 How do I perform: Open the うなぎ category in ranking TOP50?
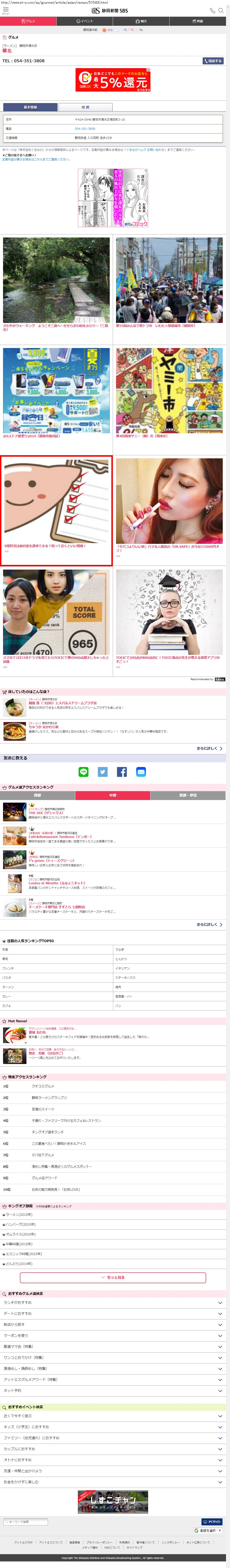click(120, 949)
